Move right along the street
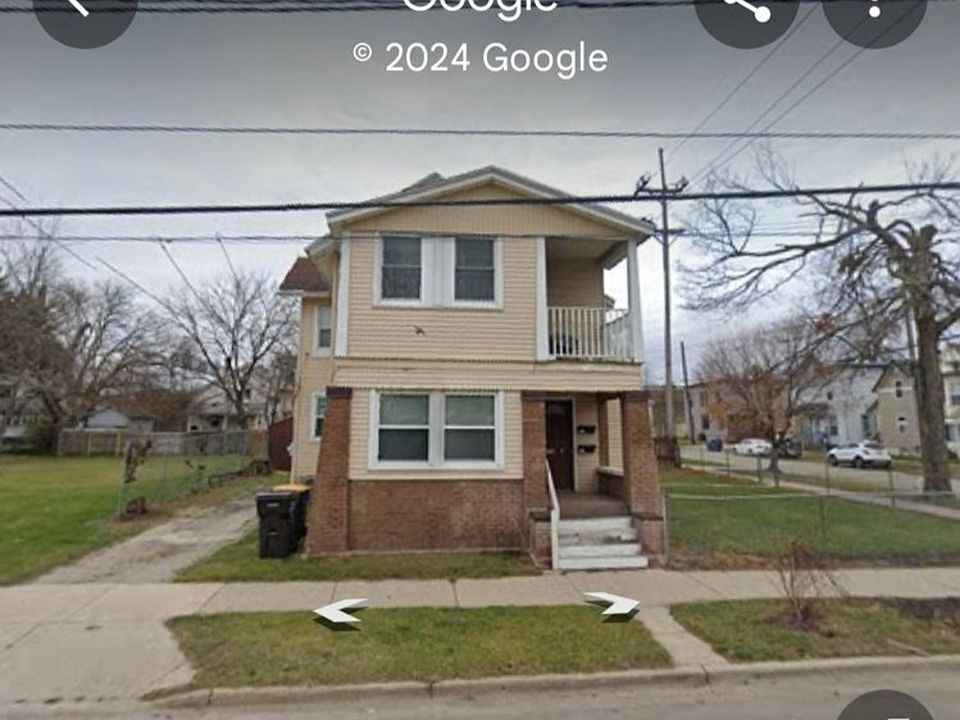The image size is (960, 720). click(612, 603)
